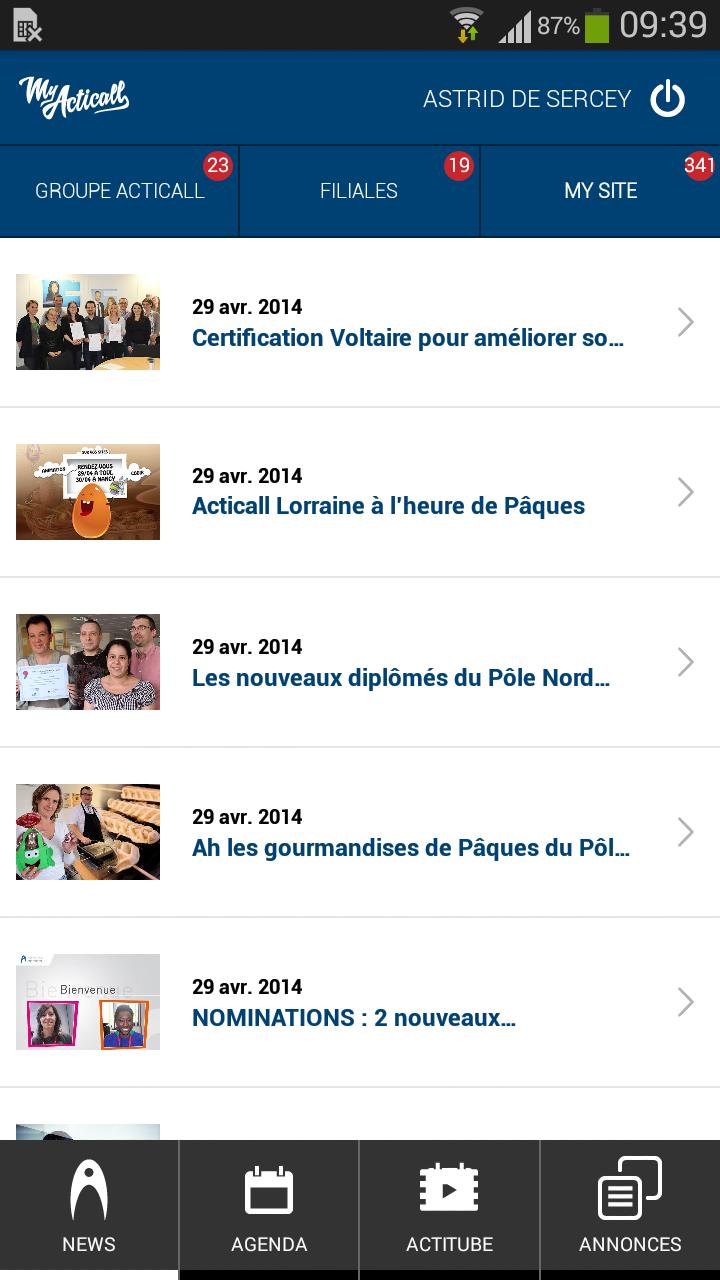Screen dimensions: 720x1280
Task: Switch to the My Site tab
Action: click(x=600, y=191)
